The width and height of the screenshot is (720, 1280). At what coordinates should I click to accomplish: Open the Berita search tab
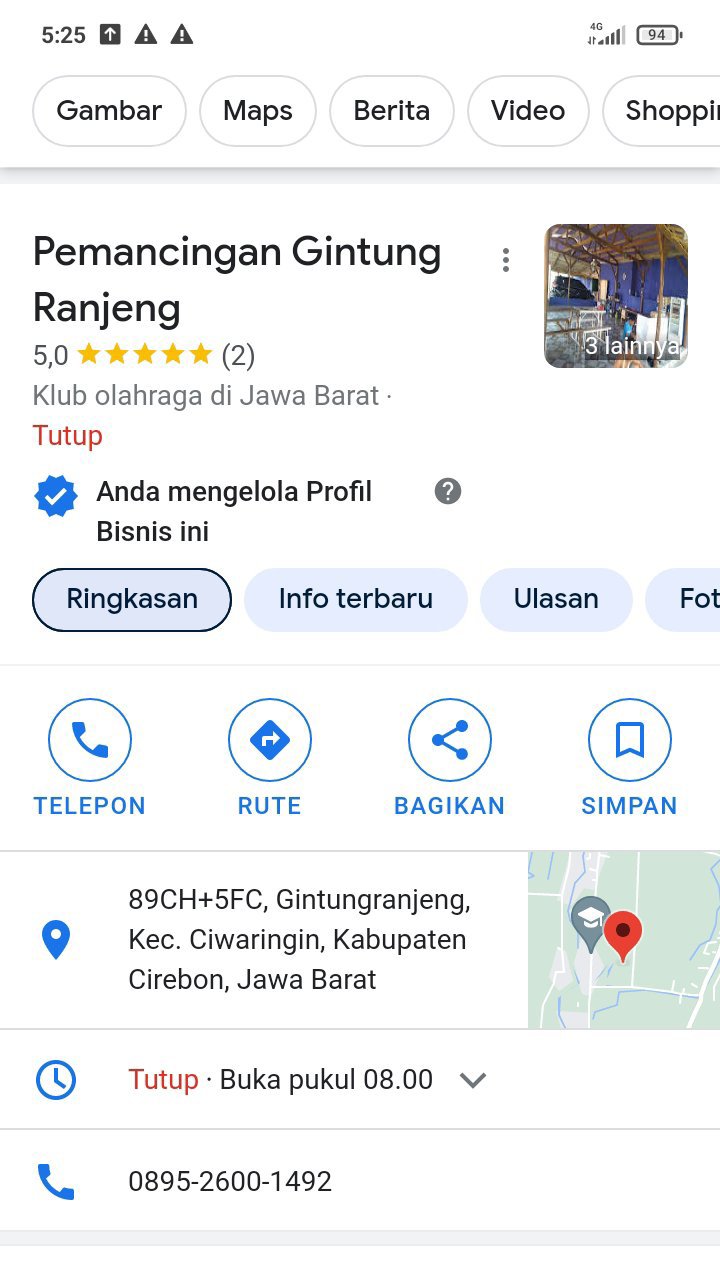pyautogui.click(x=391, y=111)
